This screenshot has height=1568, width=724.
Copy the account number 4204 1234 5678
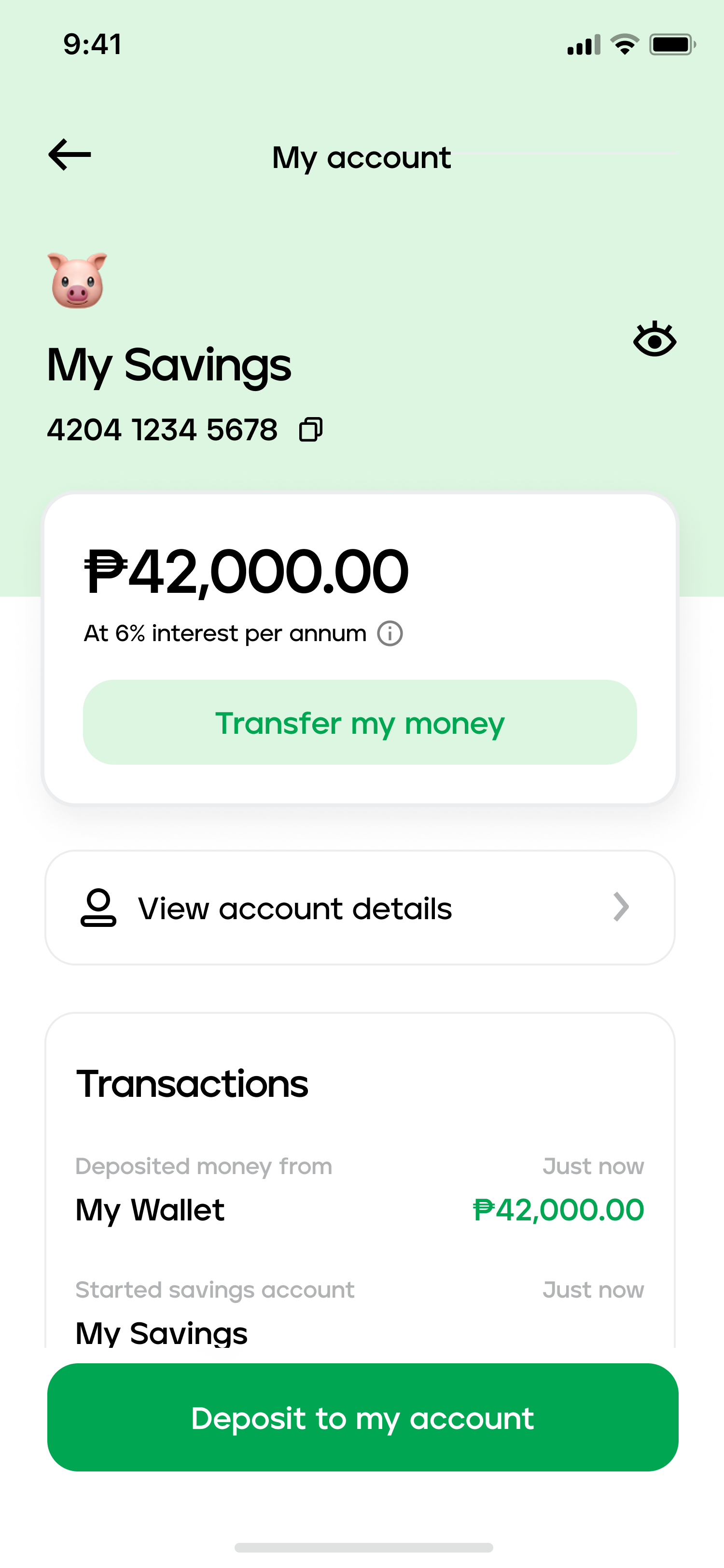(x=310, y=430)
